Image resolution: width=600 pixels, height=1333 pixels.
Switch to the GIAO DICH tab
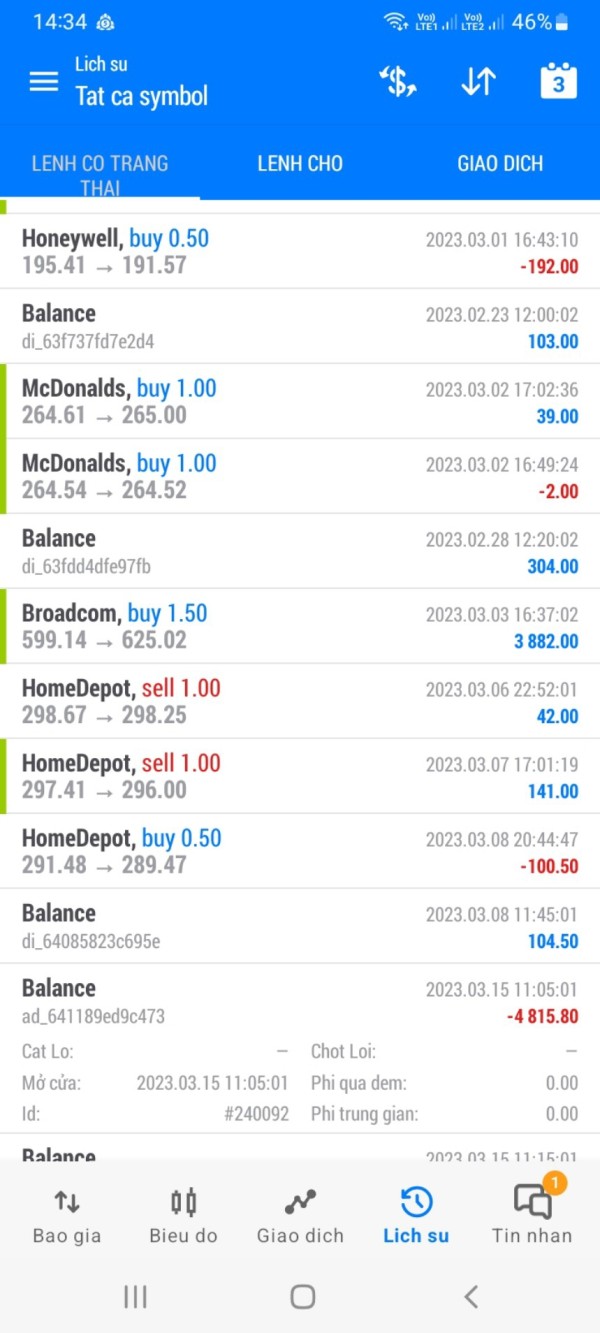click(x=500, y=164)
